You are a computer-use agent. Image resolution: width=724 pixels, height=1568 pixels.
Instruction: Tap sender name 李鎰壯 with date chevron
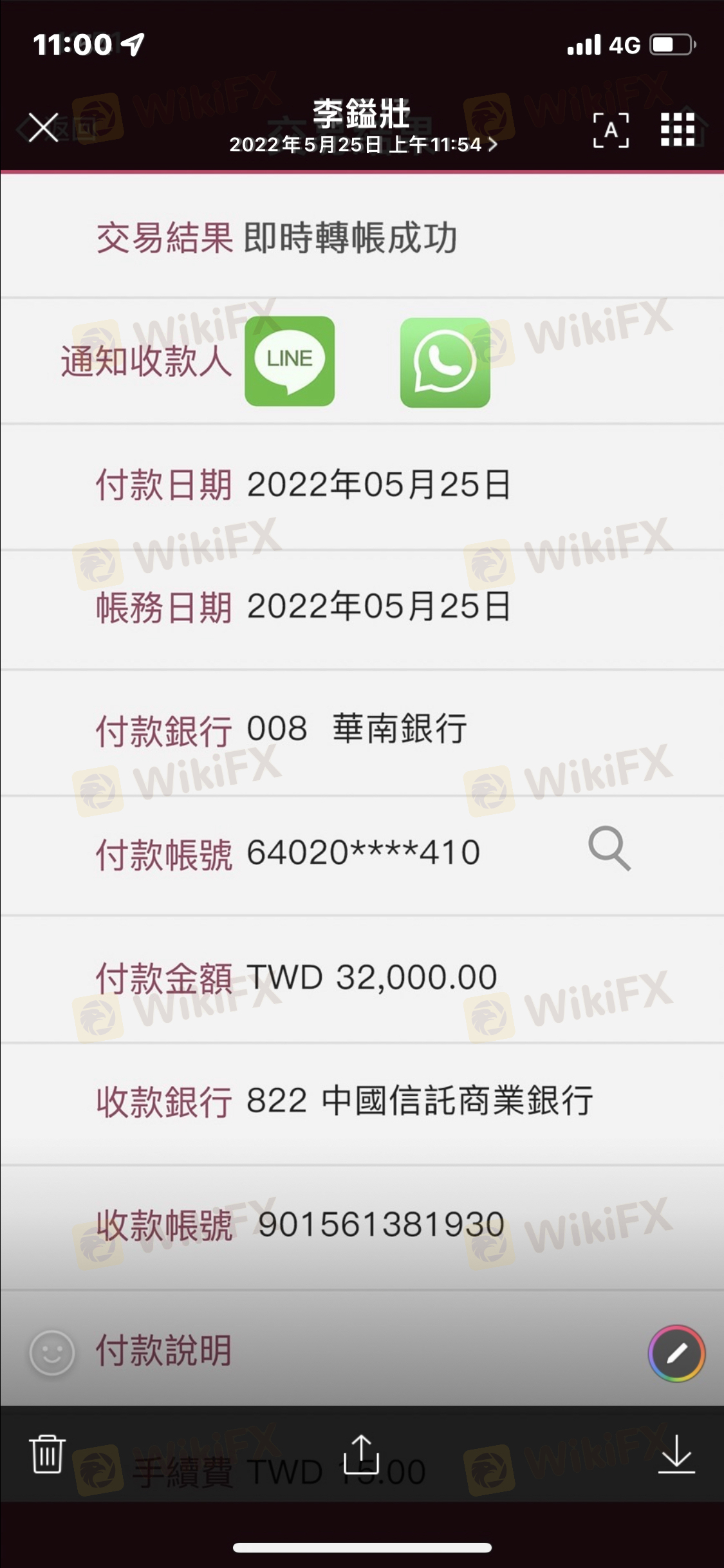pos(362,127)
